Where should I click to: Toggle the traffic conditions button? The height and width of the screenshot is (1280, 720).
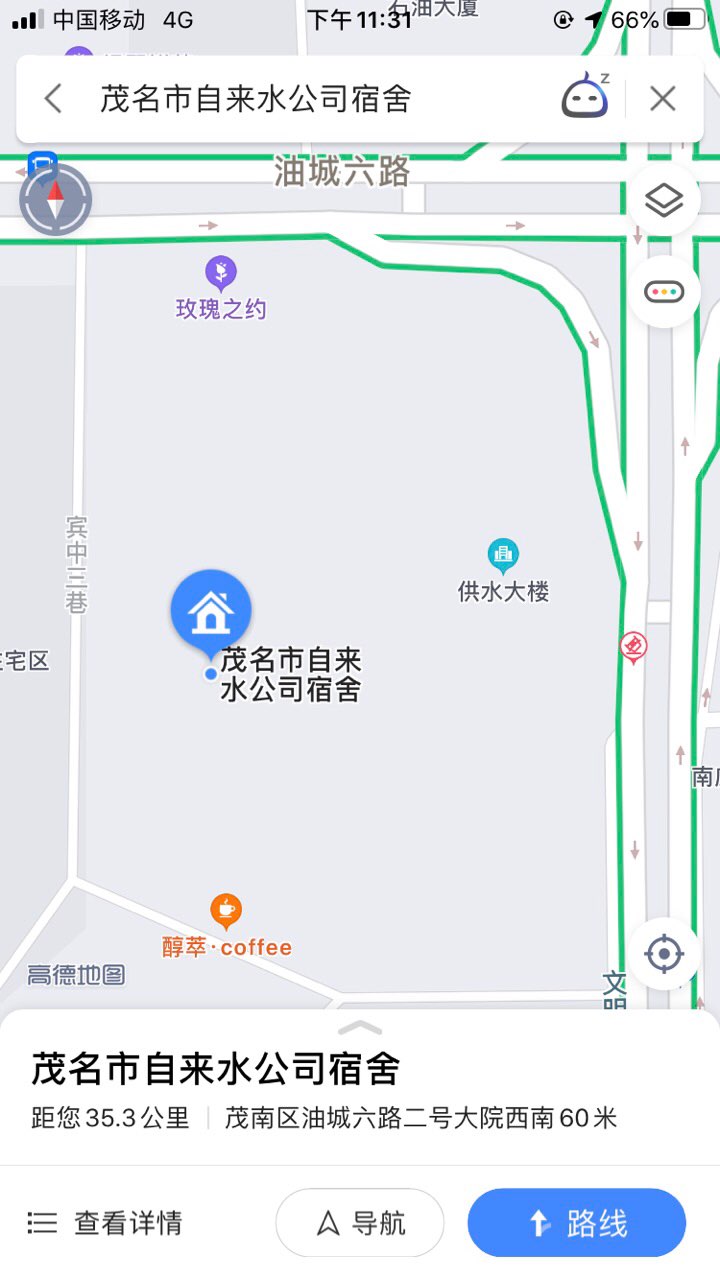coord(664,291)
